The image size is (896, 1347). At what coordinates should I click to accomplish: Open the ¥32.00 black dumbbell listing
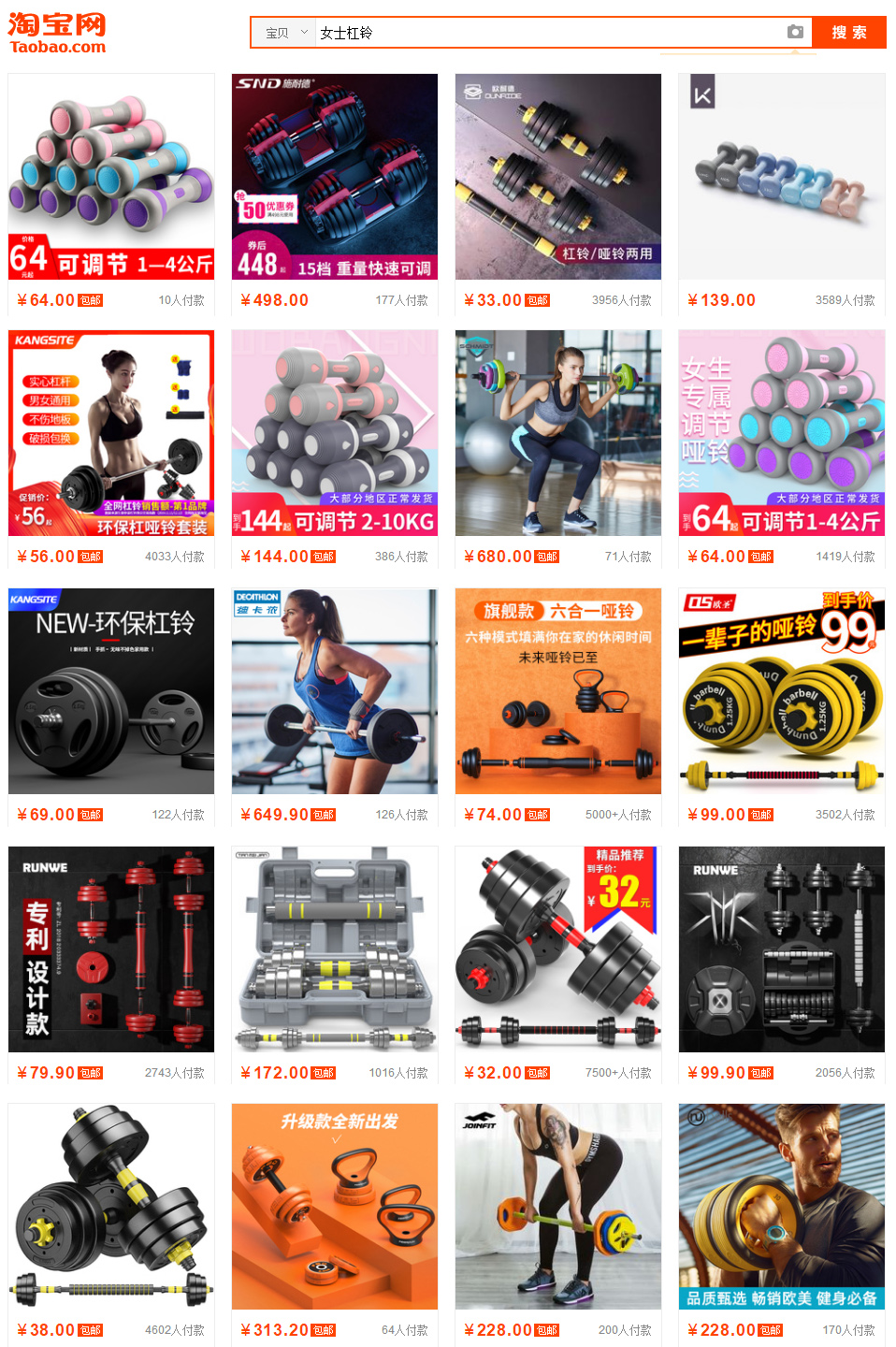(x=558, y=949)
